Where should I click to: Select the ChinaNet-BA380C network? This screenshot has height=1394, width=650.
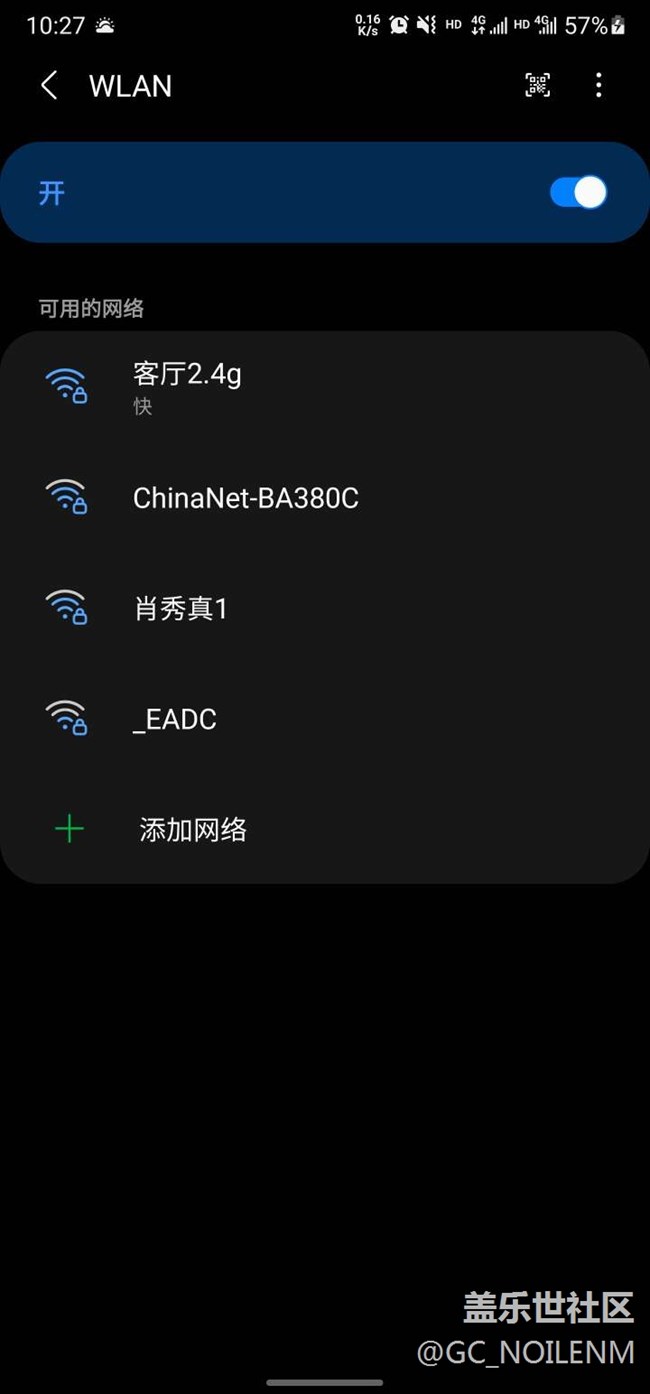[245, 498]
